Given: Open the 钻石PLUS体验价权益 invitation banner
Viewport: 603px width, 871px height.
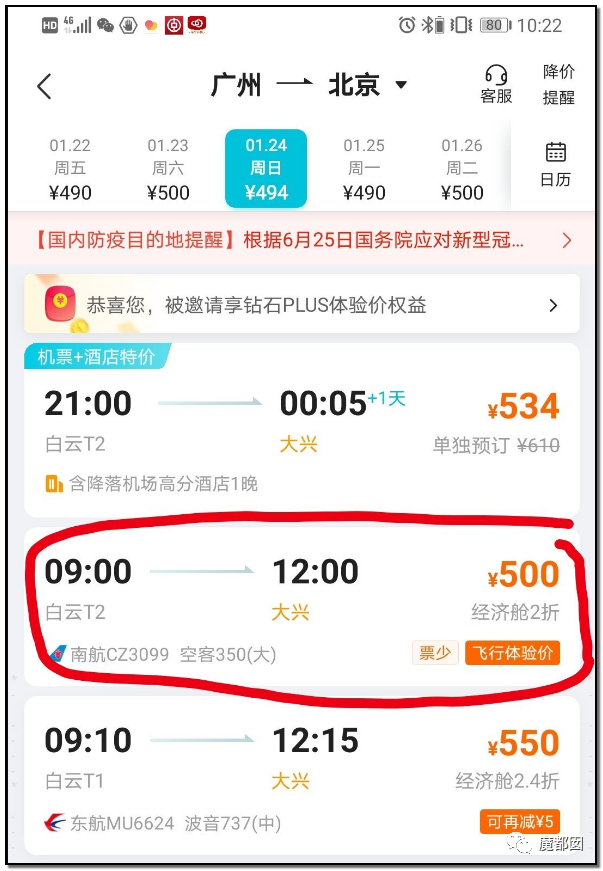Looking at the screenshot, I should tap(301, 304).
